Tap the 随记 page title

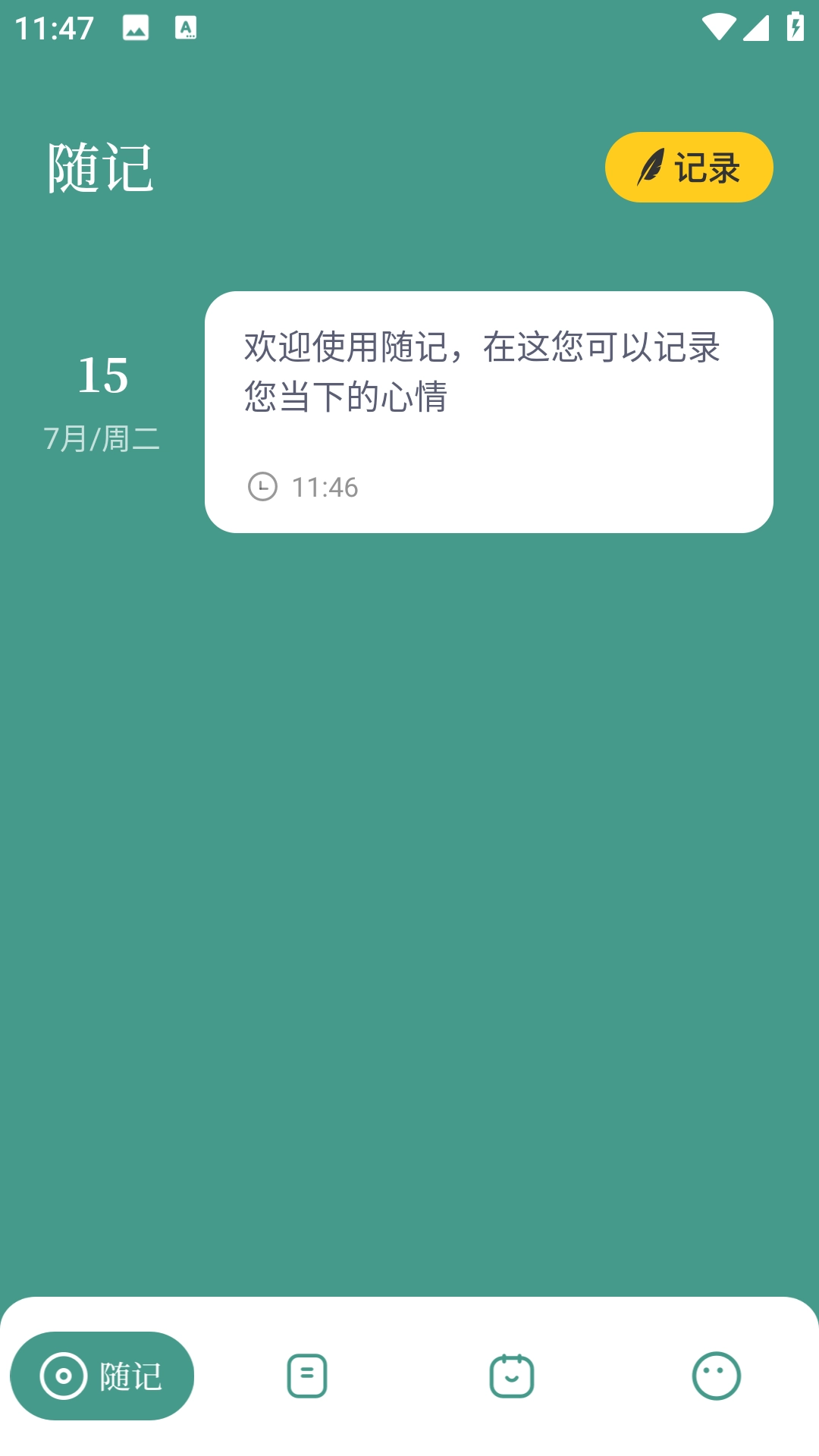pos(101,166)
